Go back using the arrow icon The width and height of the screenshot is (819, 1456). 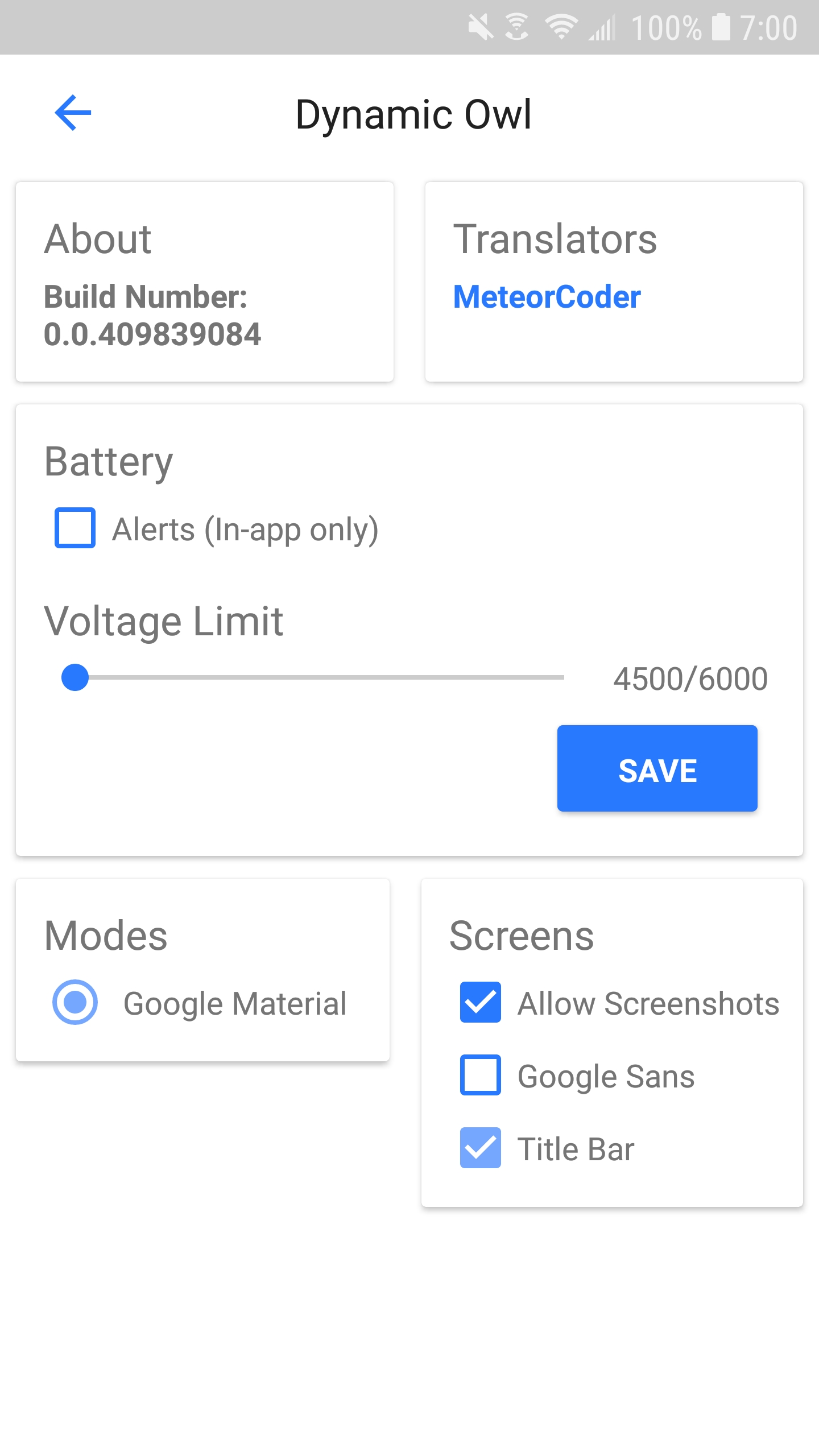point(73,113)
